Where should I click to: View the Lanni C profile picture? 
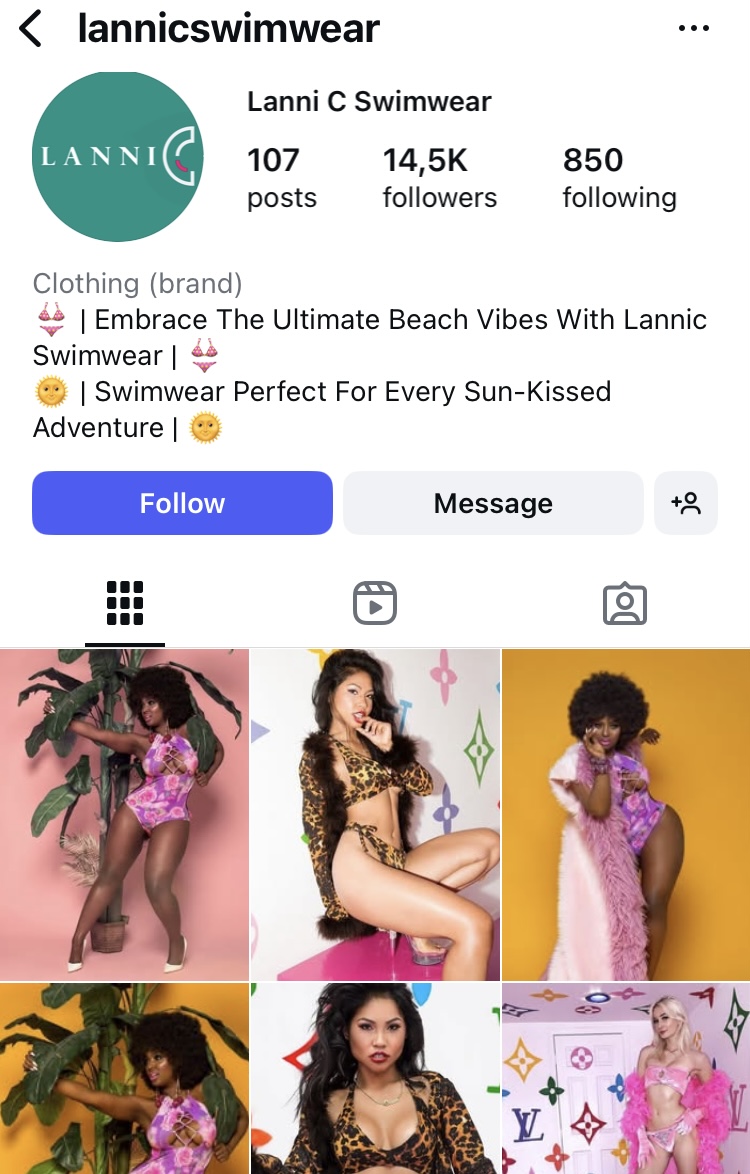pyautogui.click(x=118, y=157)
